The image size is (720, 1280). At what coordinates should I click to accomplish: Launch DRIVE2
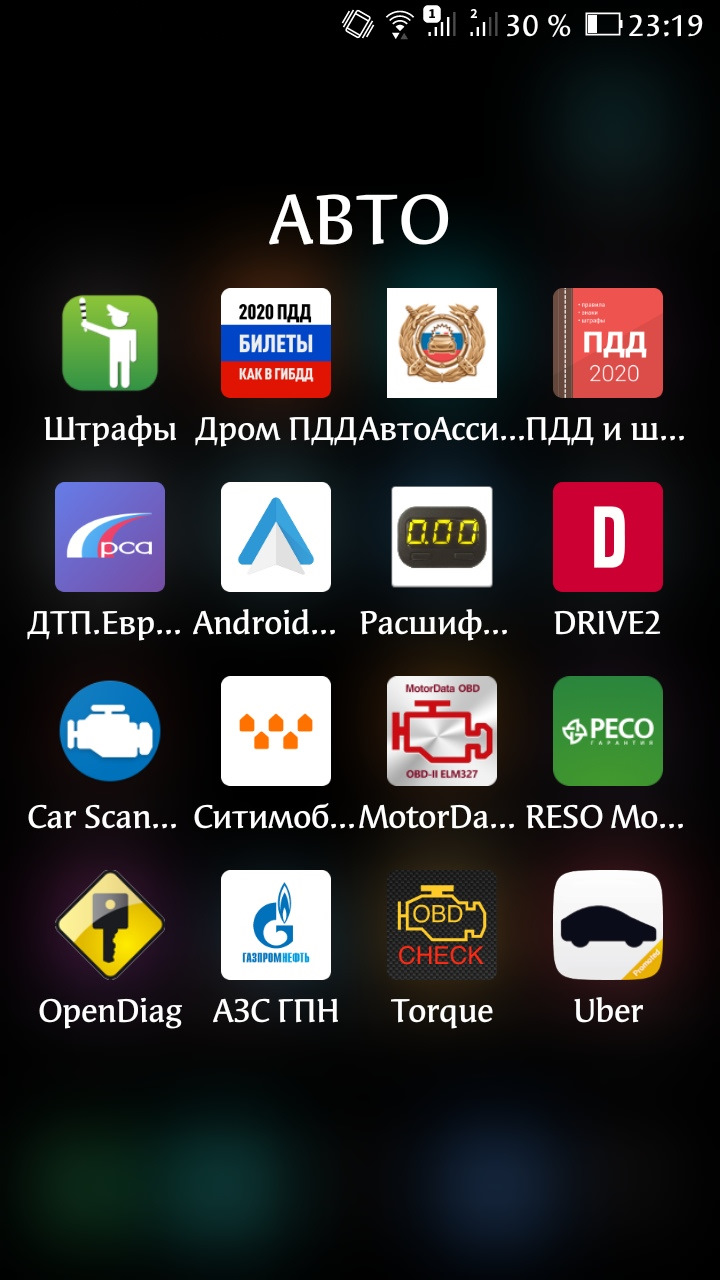(608, 537)
